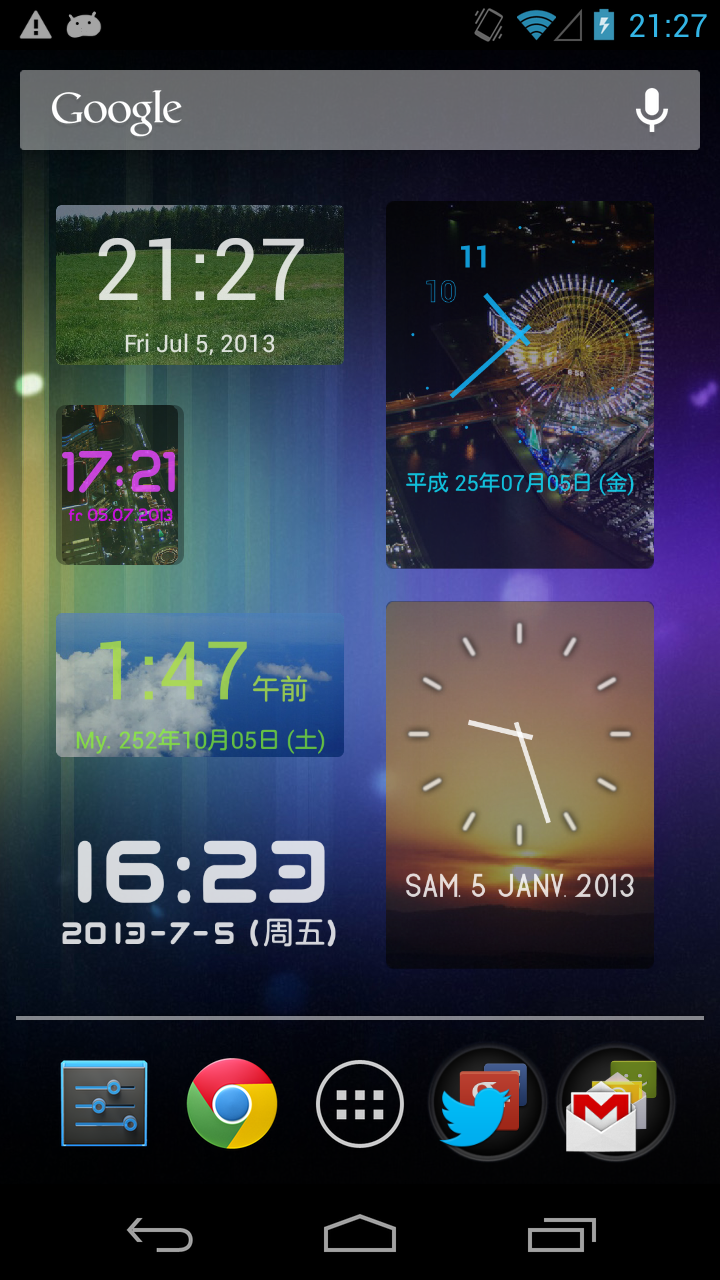720x1280 pixels.
Task: Open the app drawer
Action: click(x=360, y=1104)
